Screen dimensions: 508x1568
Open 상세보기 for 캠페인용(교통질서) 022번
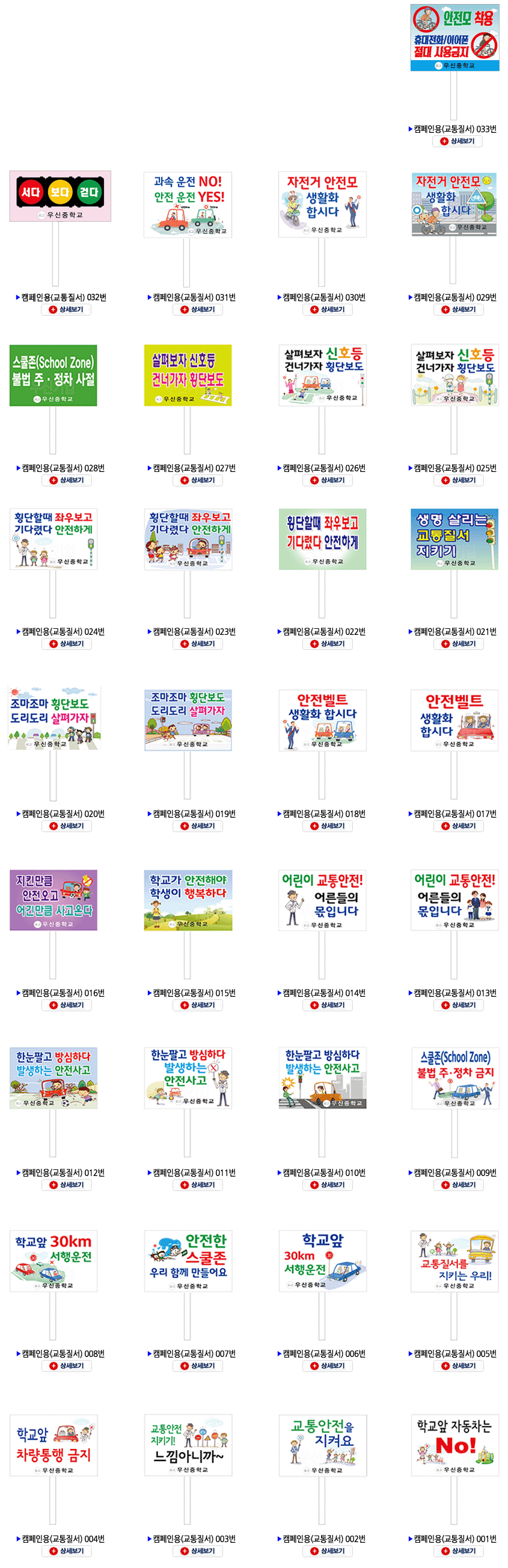click(x=327, y=643)
